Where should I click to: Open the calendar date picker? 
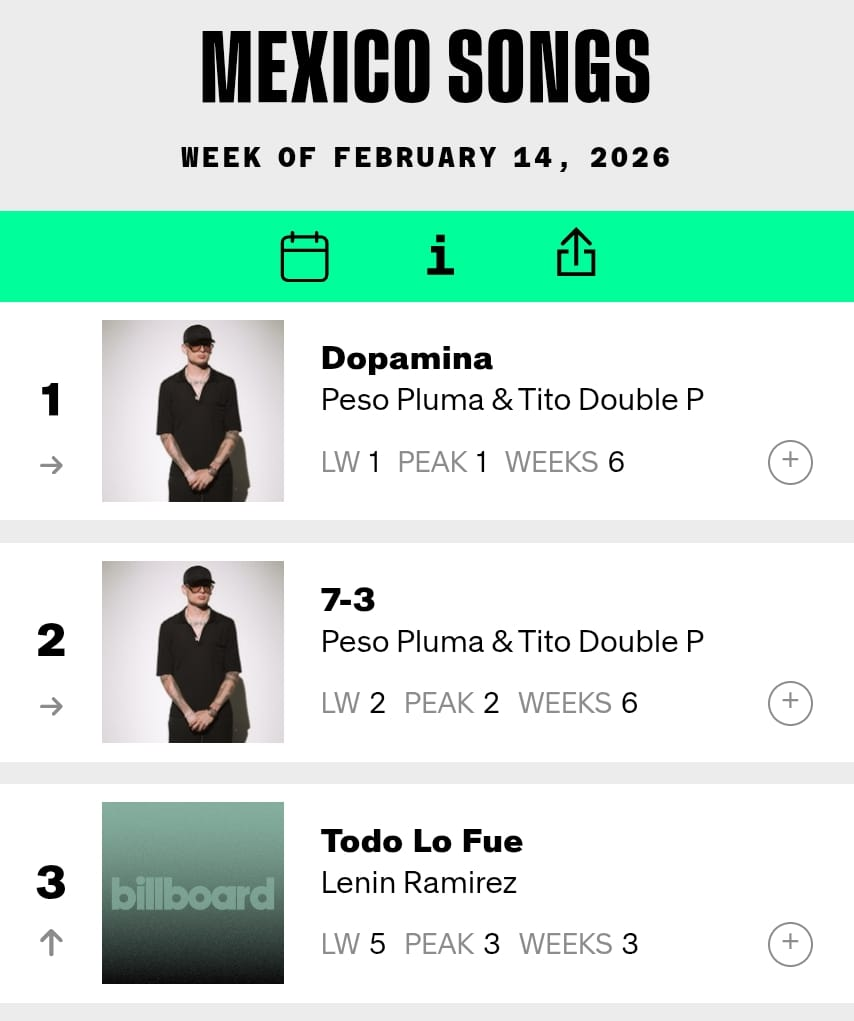coord(305,256)
